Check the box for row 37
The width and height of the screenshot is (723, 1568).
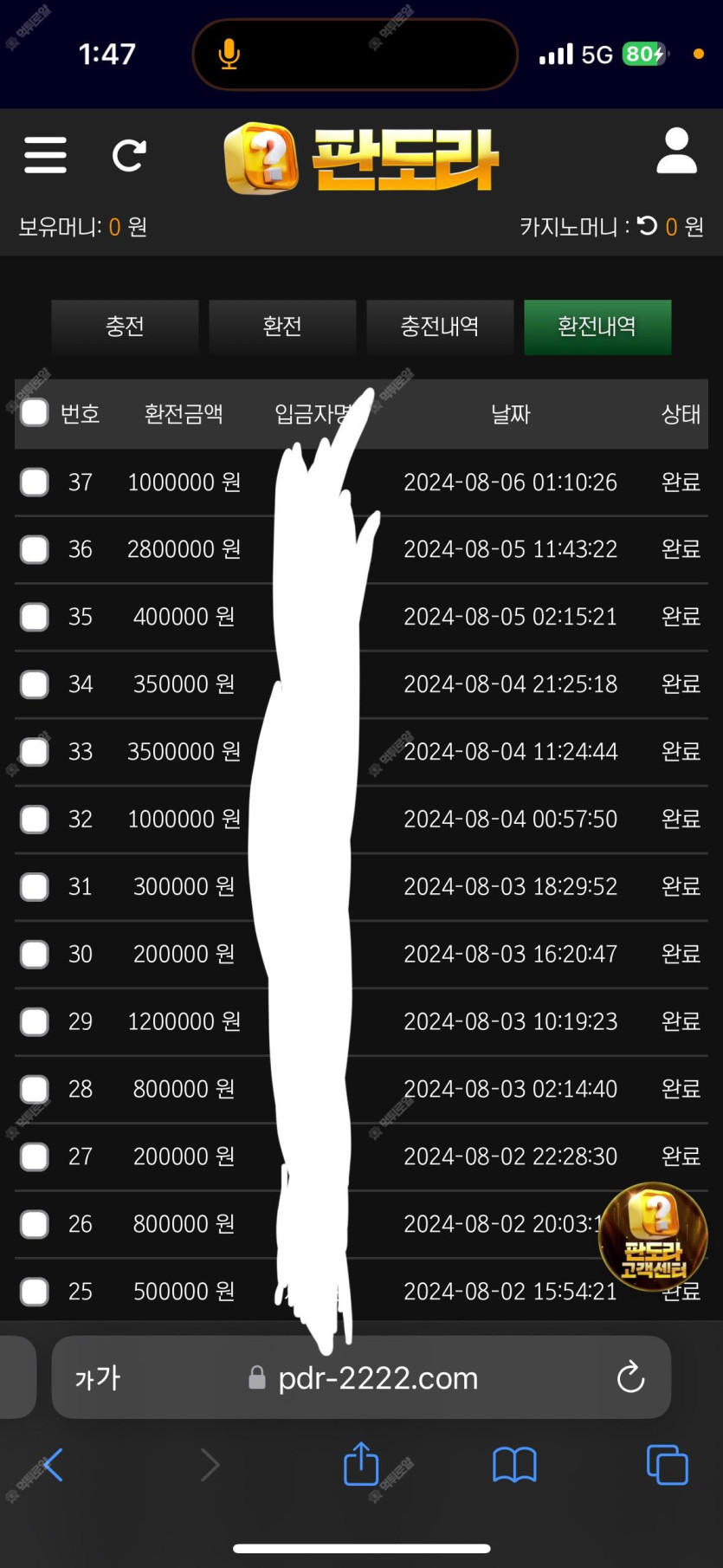point(35,482)
